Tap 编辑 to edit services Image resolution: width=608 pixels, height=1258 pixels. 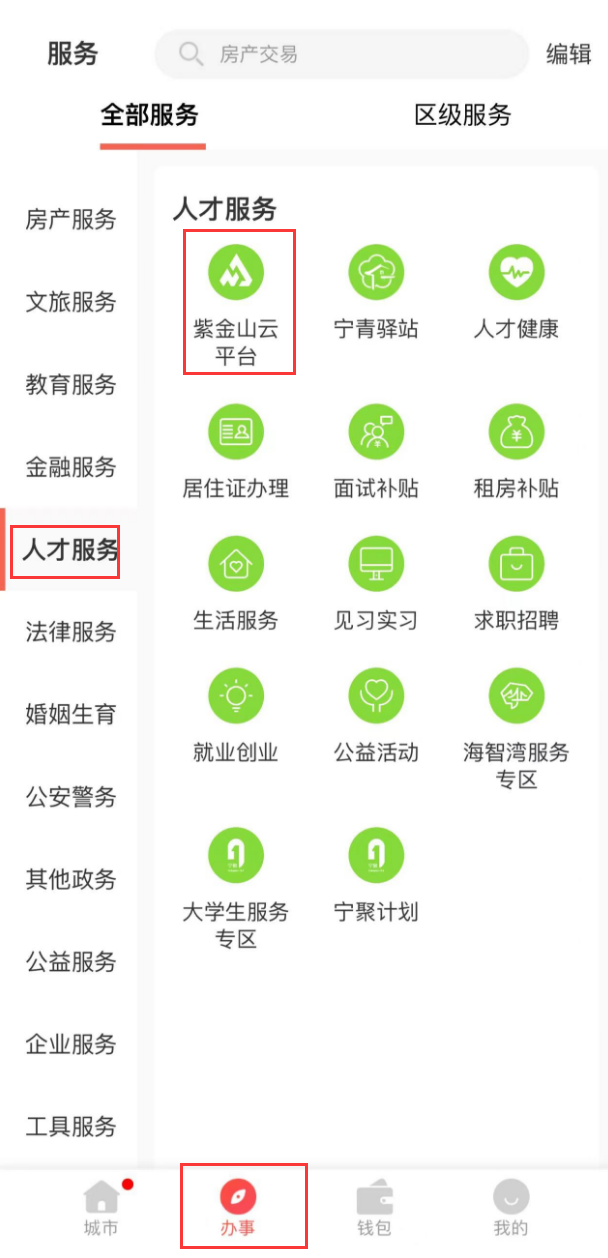point(568,54)
